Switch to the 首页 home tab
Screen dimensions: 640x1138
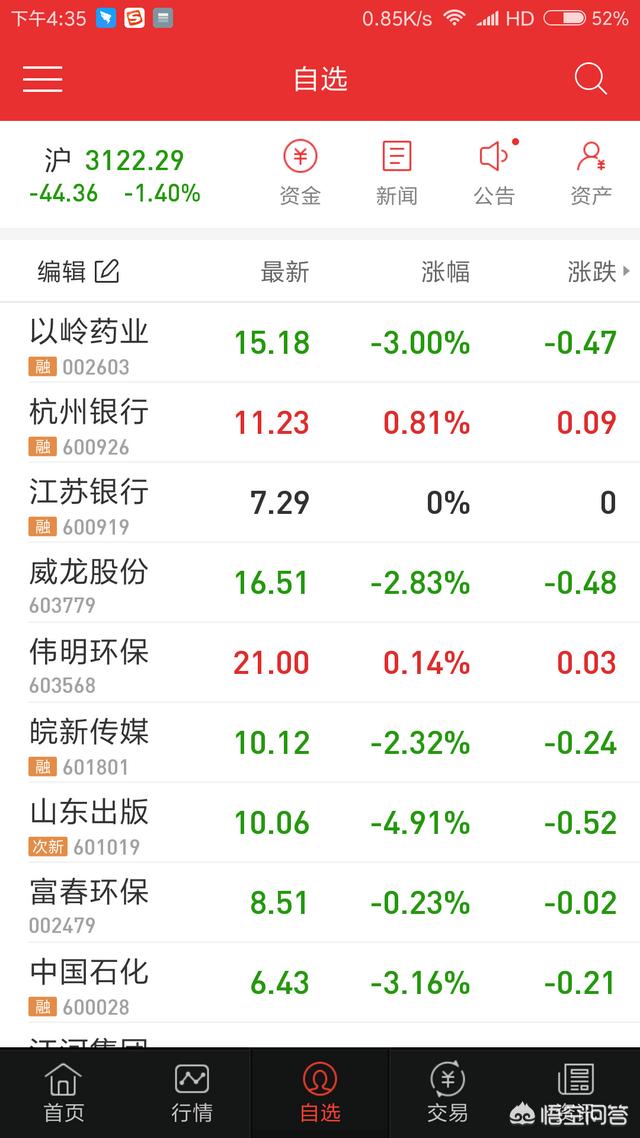pyautogui.click(x=63, y=1093)
